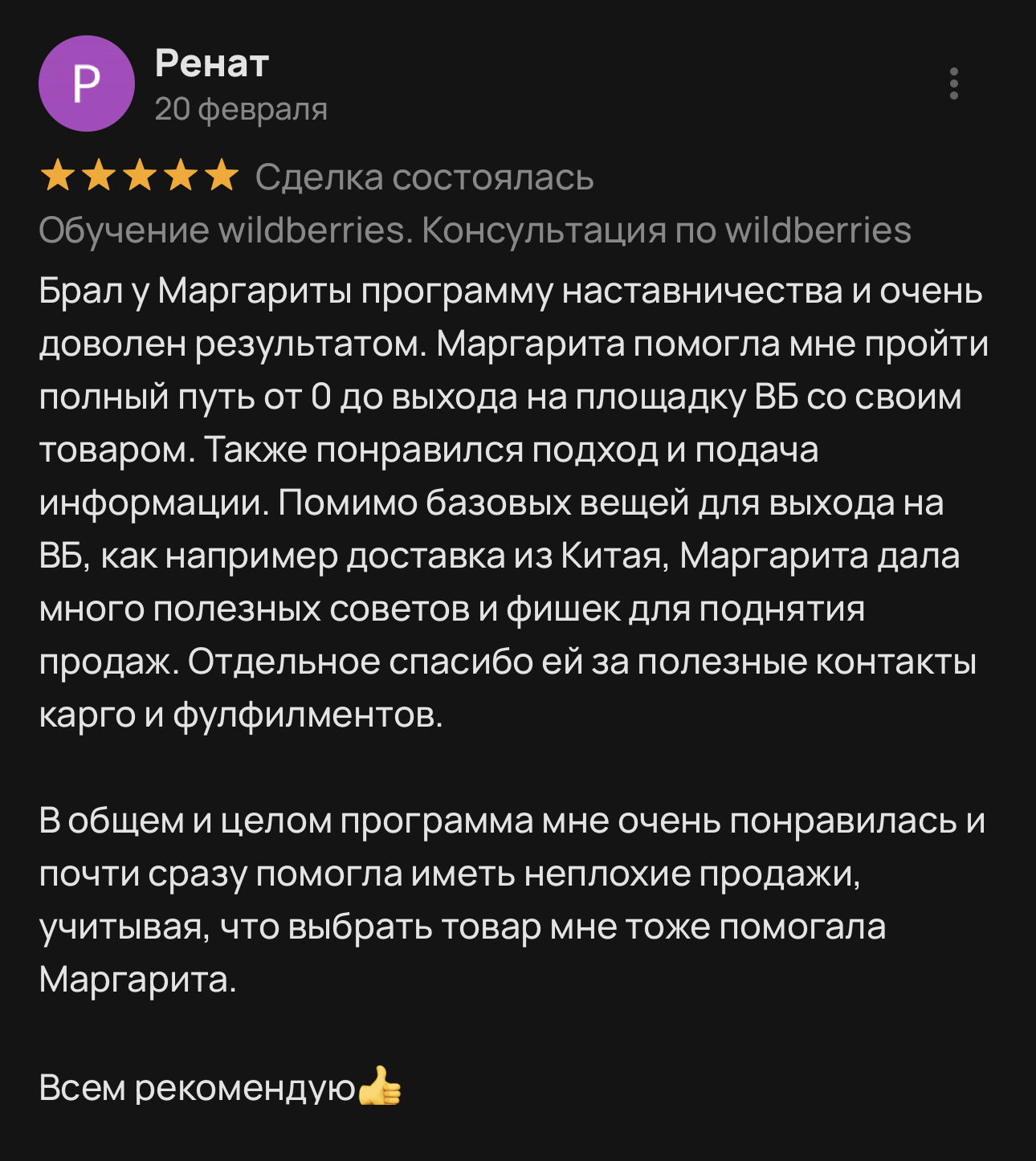Open Ренат's profile avatar
The width and height of the screenshot is (1036, 1161).
pyautogui.click(x=87, y=84)
